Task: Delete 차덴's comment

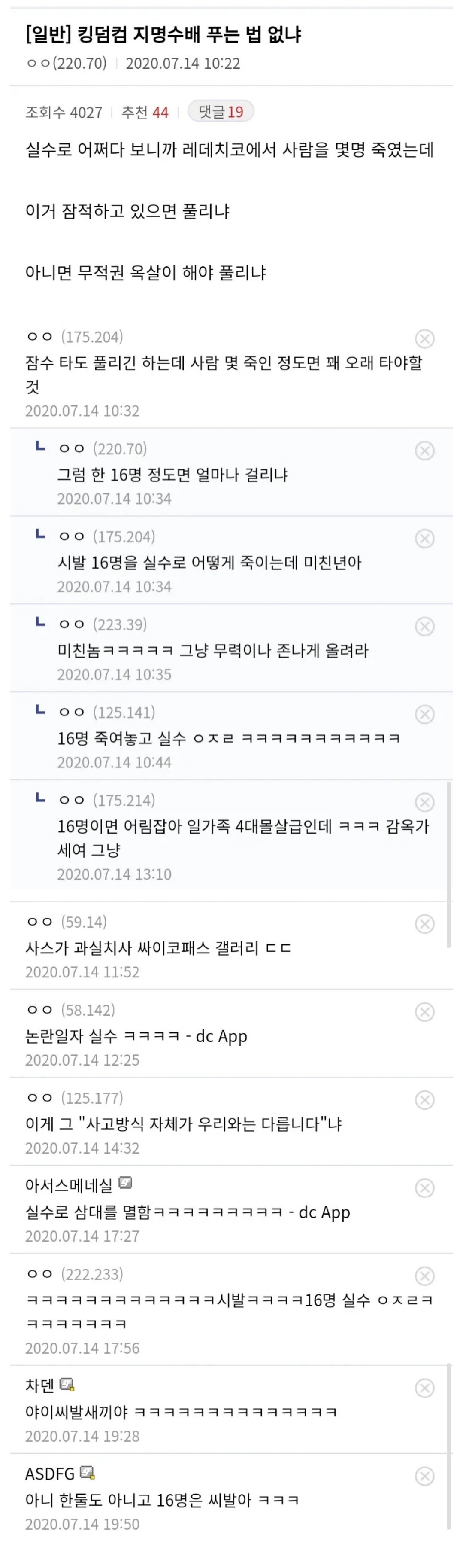Action: 424,1388
